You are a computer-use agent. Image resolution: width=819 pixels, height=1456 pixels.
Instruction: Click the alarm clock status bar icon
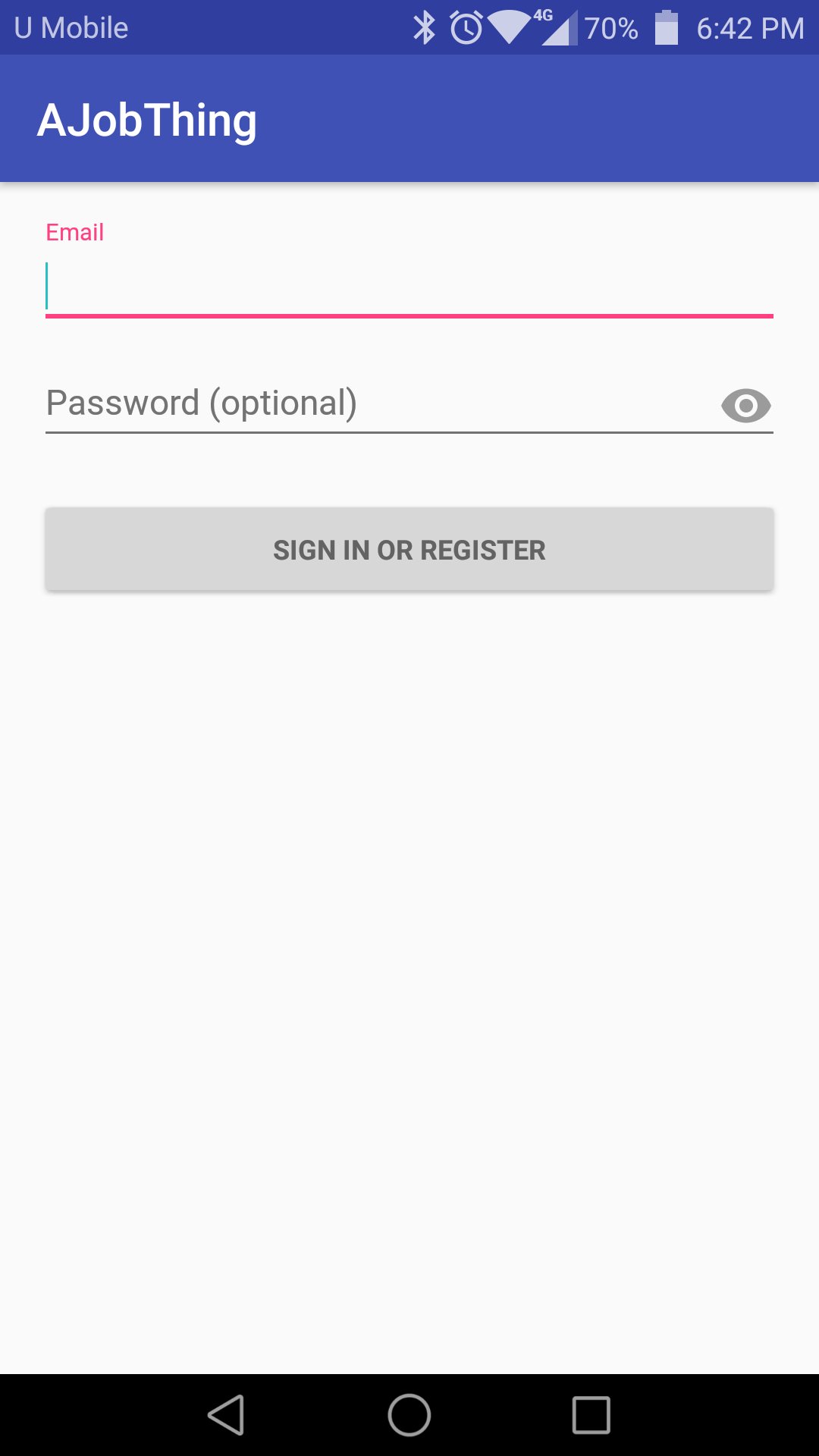(x=466, y=27)
